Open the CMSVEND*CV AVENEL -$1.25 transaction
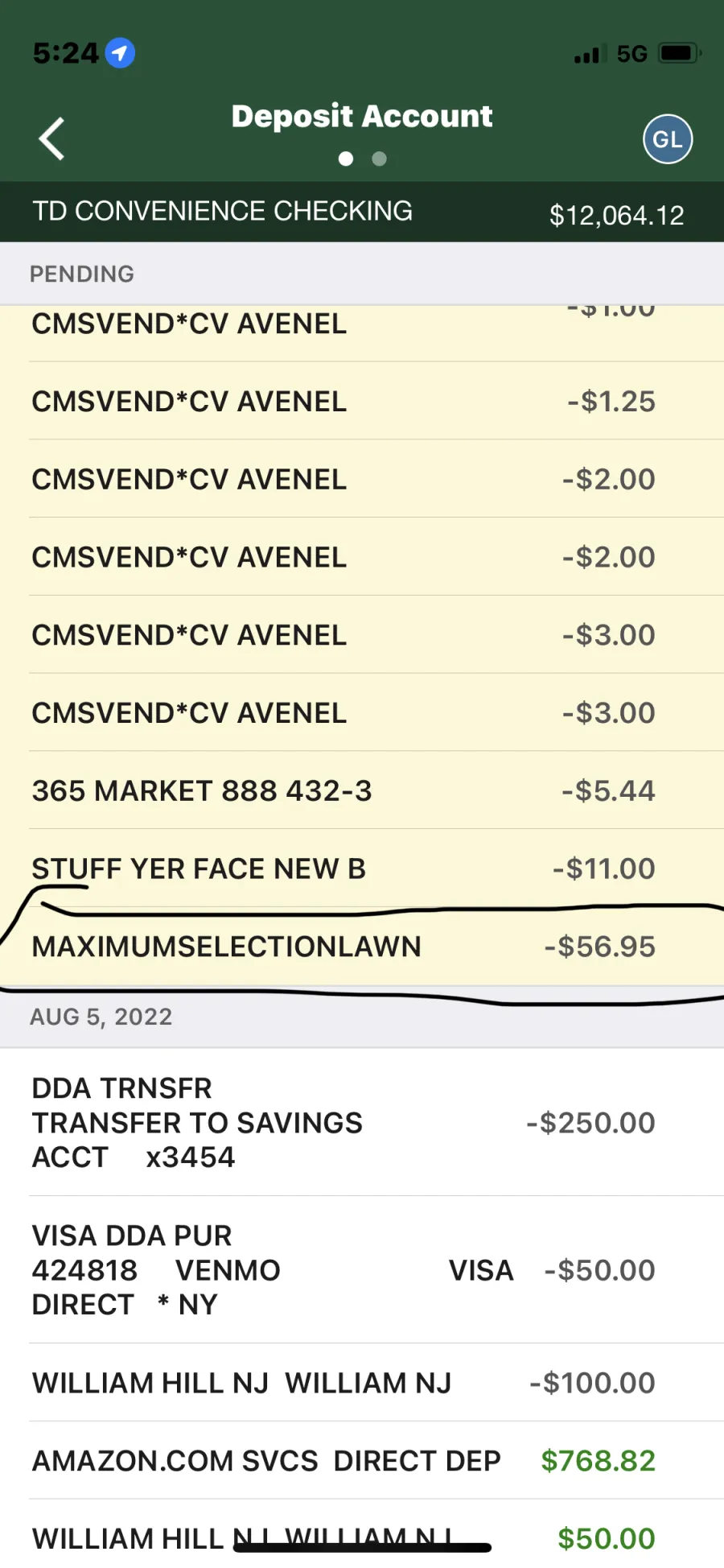 (x=362, y=401)
